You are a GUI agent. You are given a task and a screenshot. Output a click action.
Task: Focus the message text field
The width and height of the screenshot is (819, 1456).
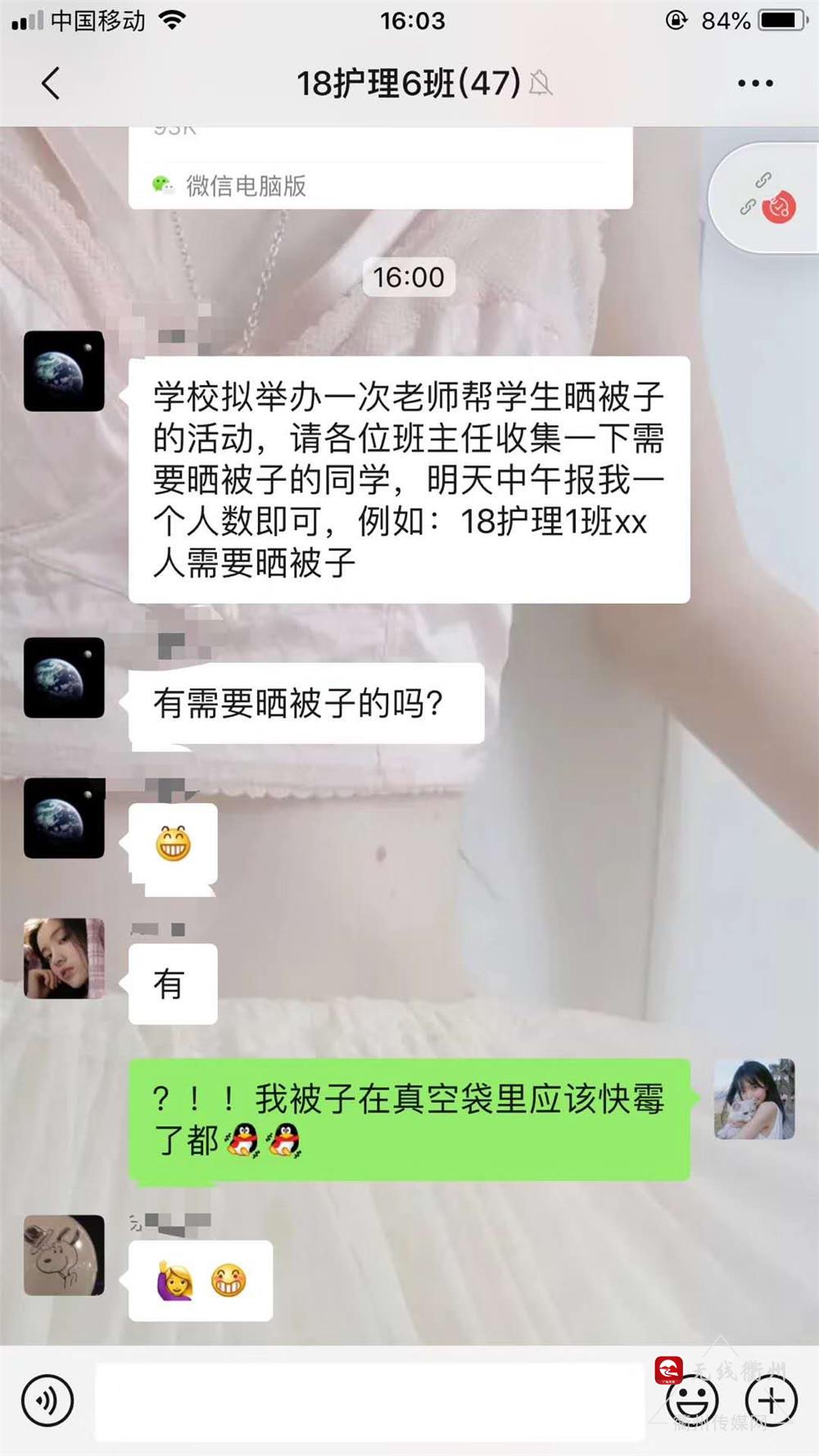click(x=369, y=1401)
